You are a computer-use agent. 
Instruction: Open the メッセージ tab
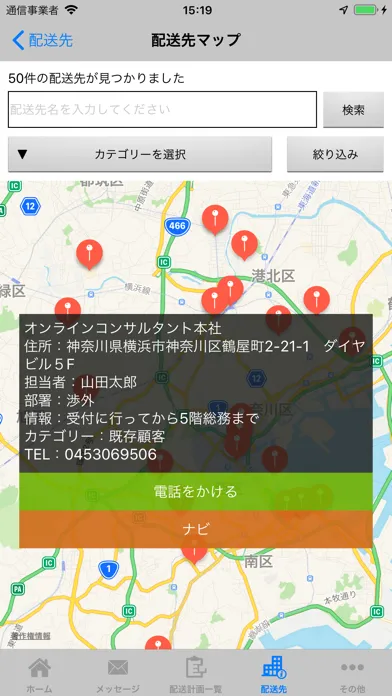coord(118,674)
